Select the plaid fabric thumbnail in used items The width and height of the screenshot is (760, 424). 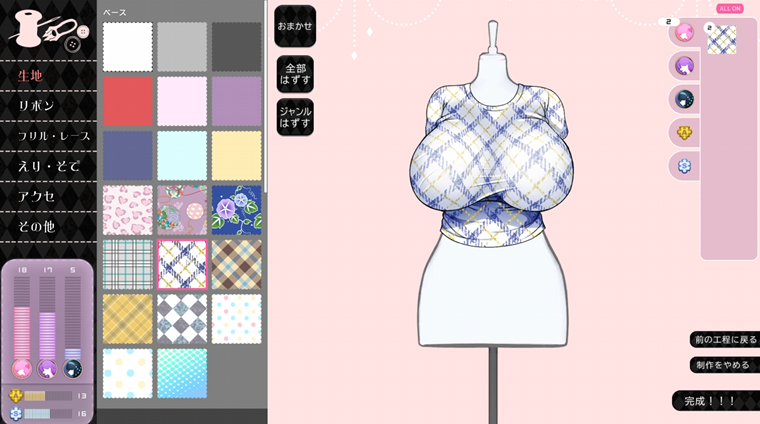click(721, 40)
